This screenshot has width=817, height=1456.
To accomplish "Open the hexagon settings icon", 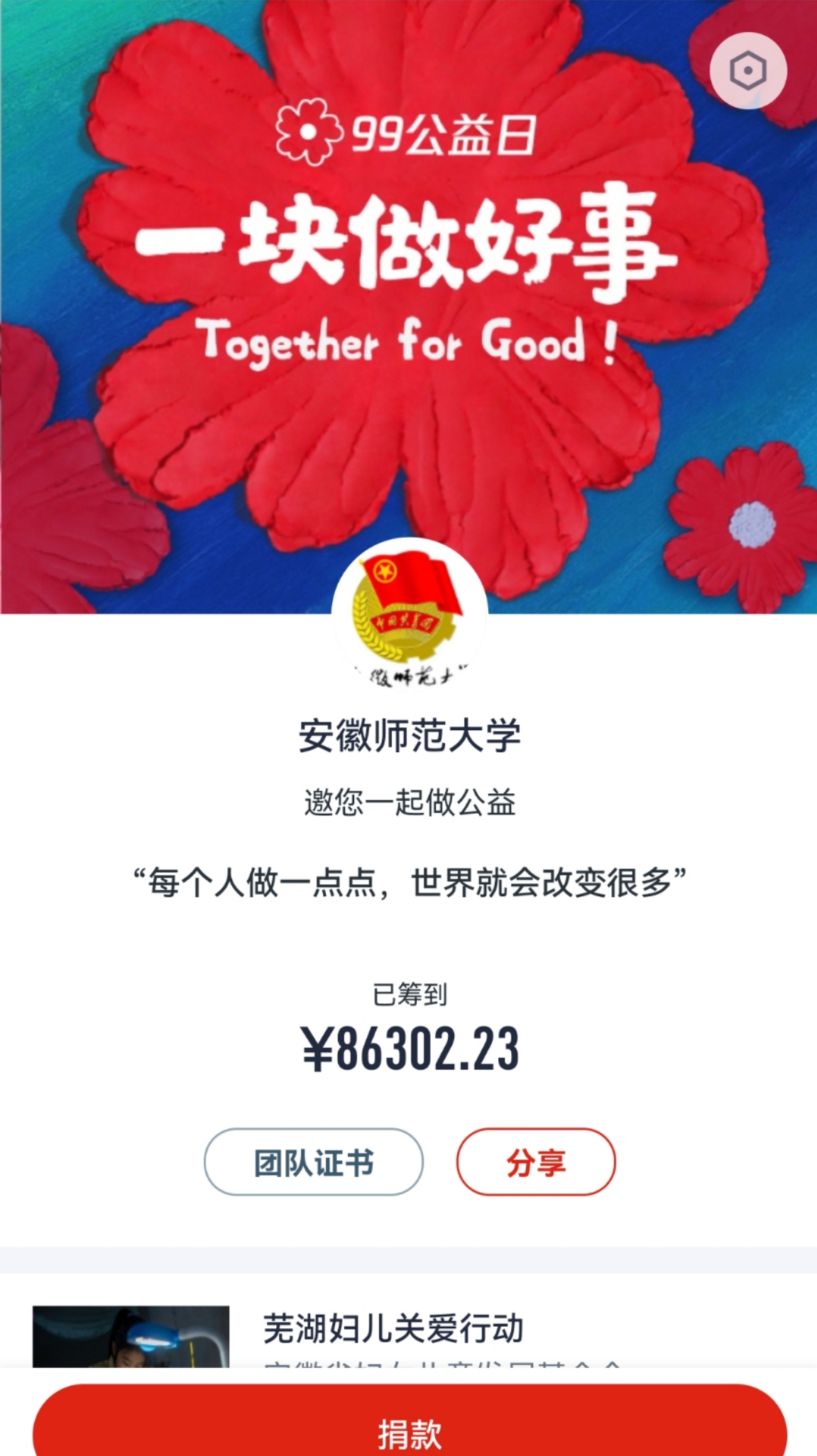I will point(747,71).
